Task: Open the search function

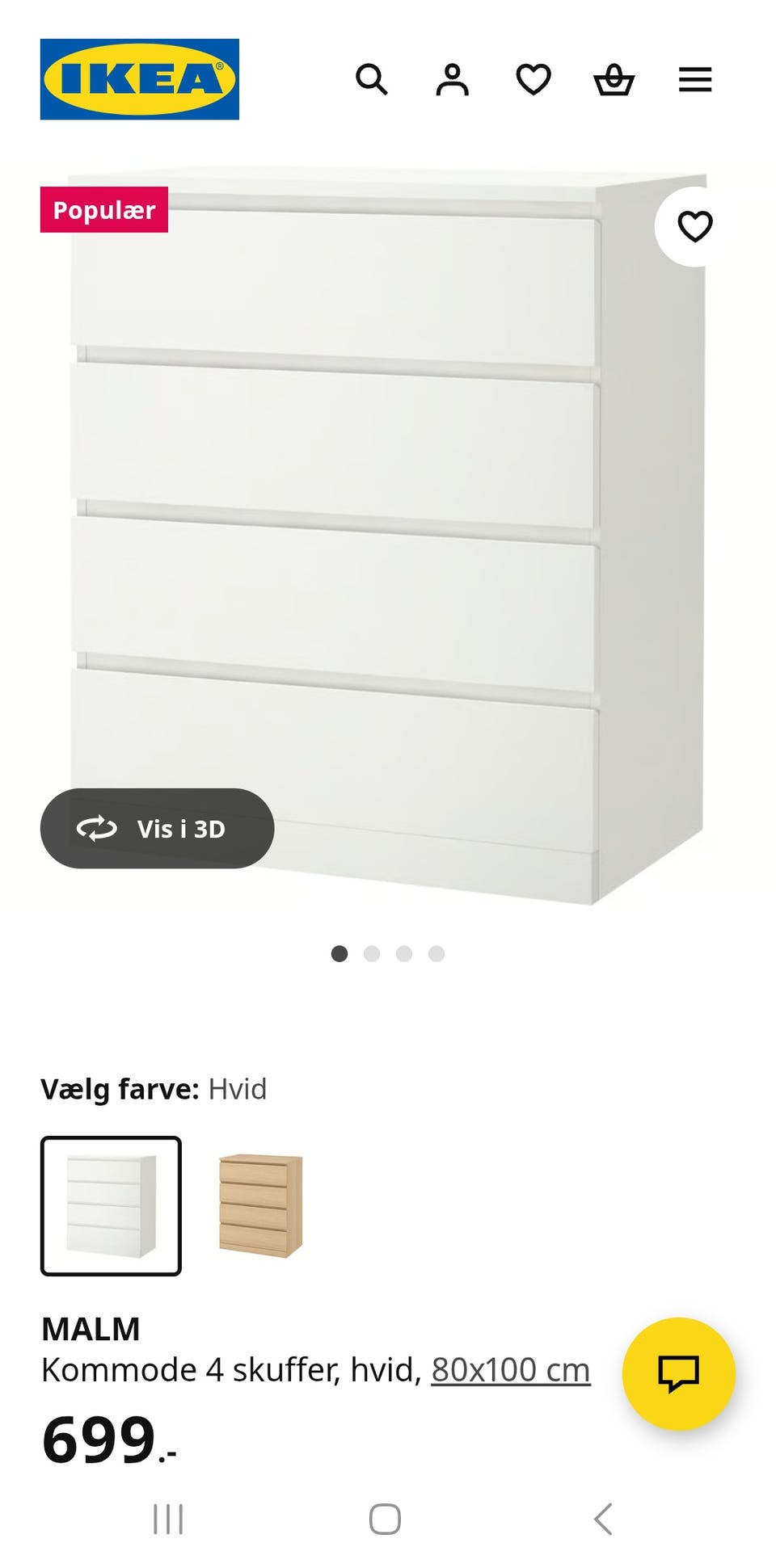Action: tap(373, 80)
